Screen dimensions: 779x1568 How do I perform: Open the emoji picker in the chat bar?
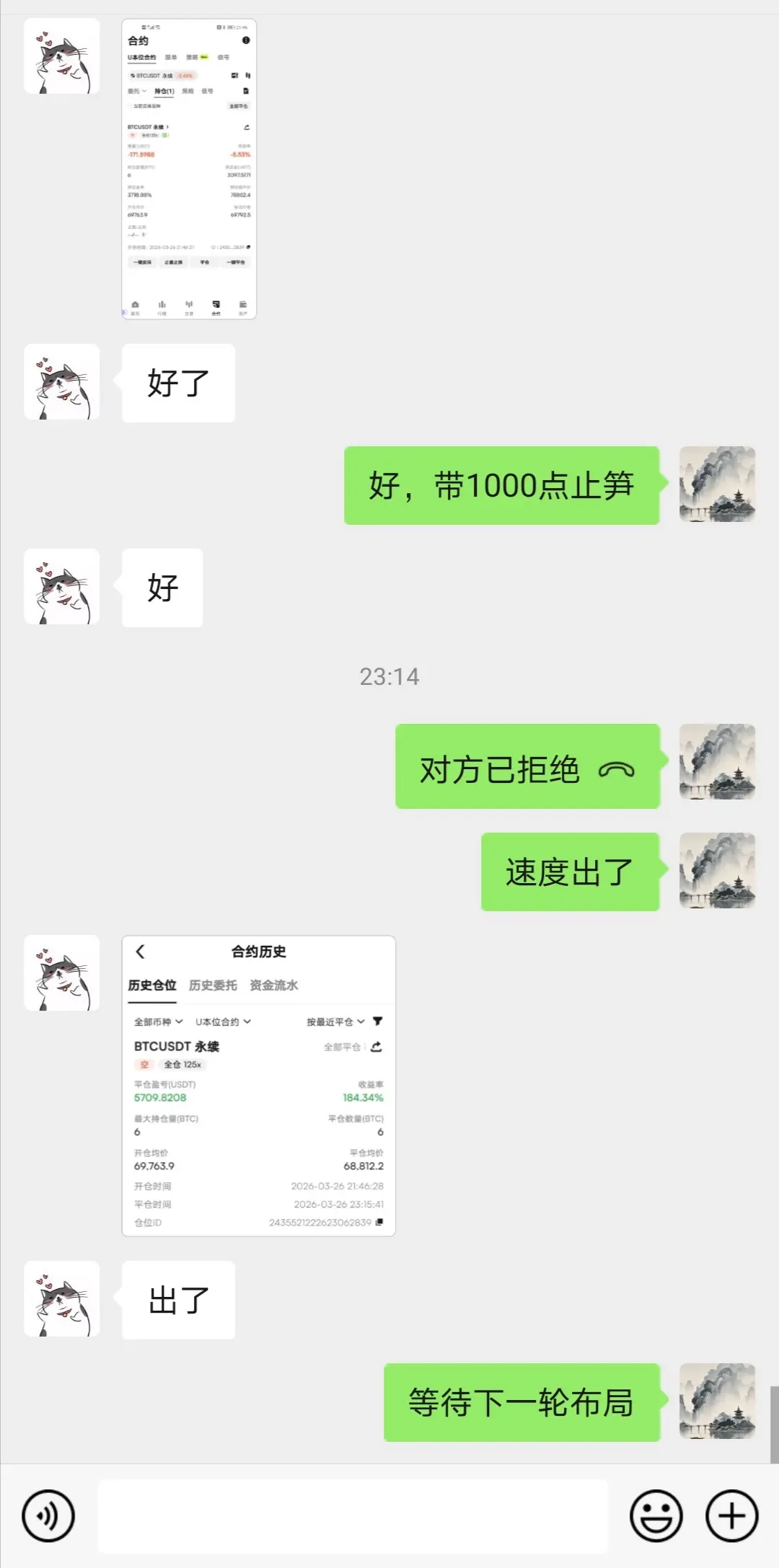[x=657, y=1515]
